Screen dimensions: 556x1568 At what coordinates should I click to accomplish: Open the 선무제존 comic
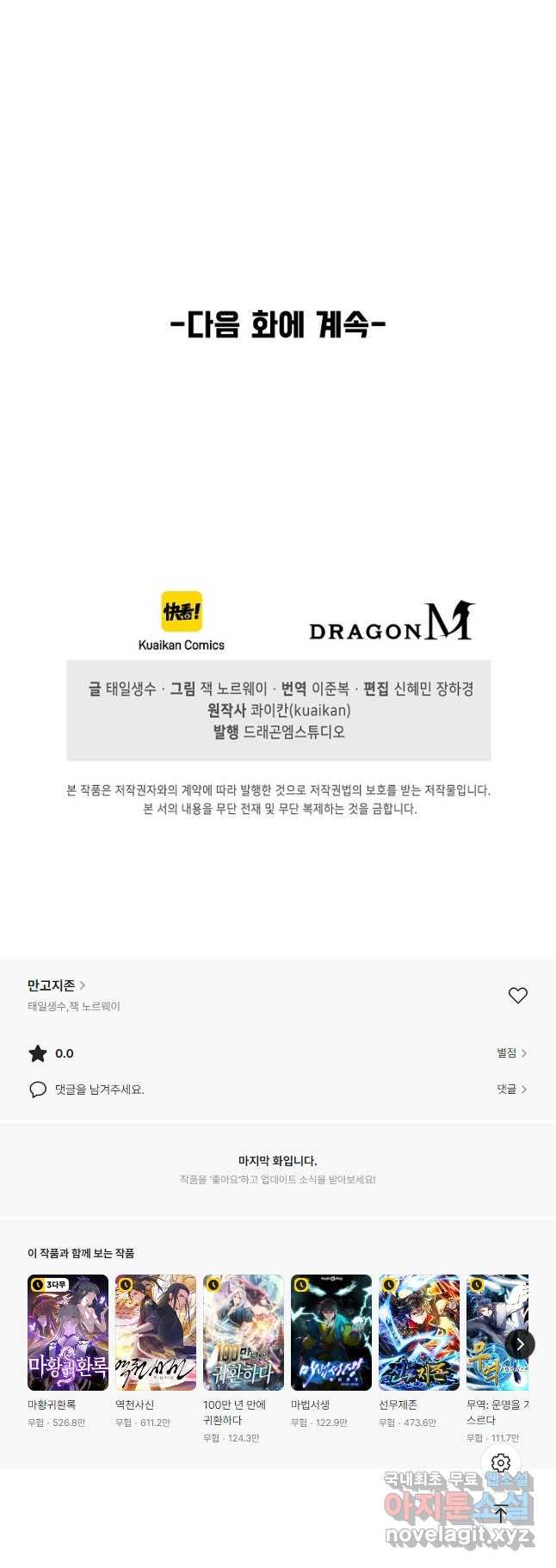tap(419, 1332)
